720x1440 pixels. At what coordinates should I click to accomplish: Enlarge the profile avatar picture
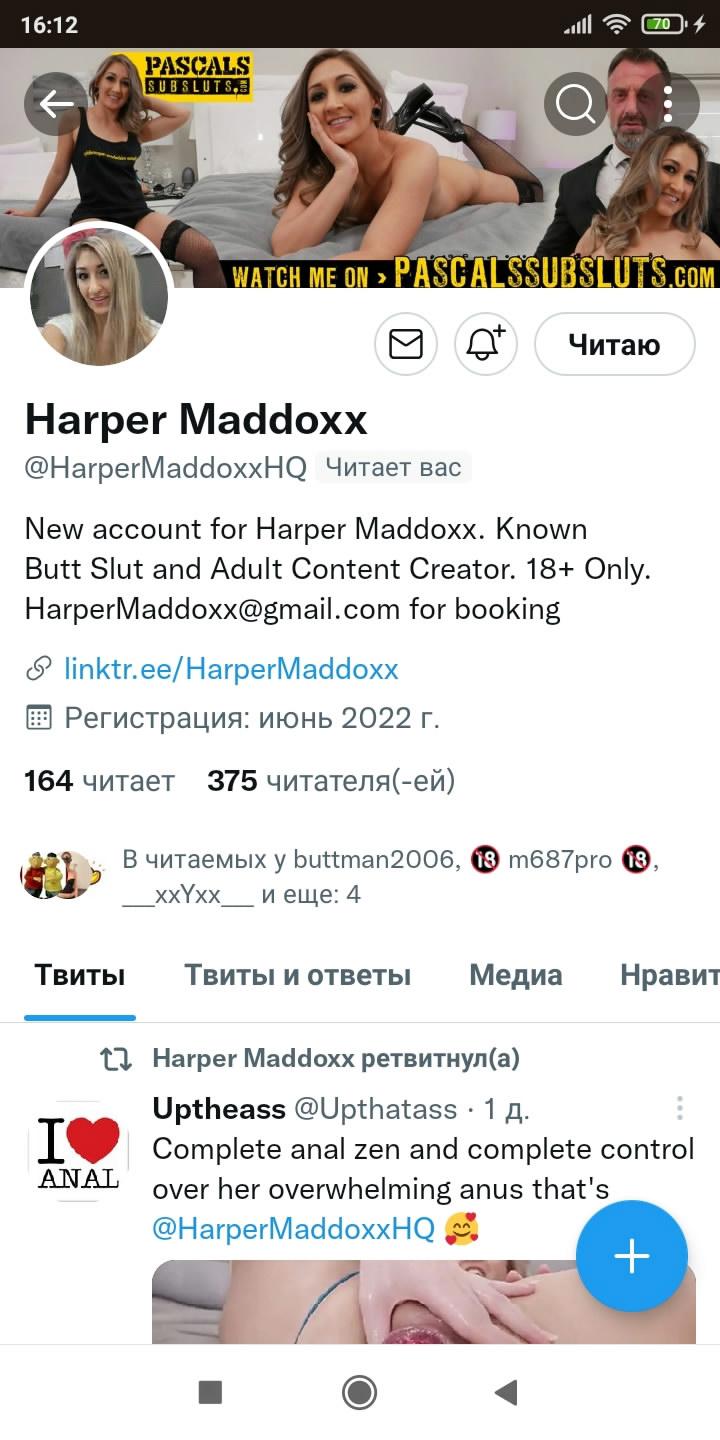coord(98,296)
